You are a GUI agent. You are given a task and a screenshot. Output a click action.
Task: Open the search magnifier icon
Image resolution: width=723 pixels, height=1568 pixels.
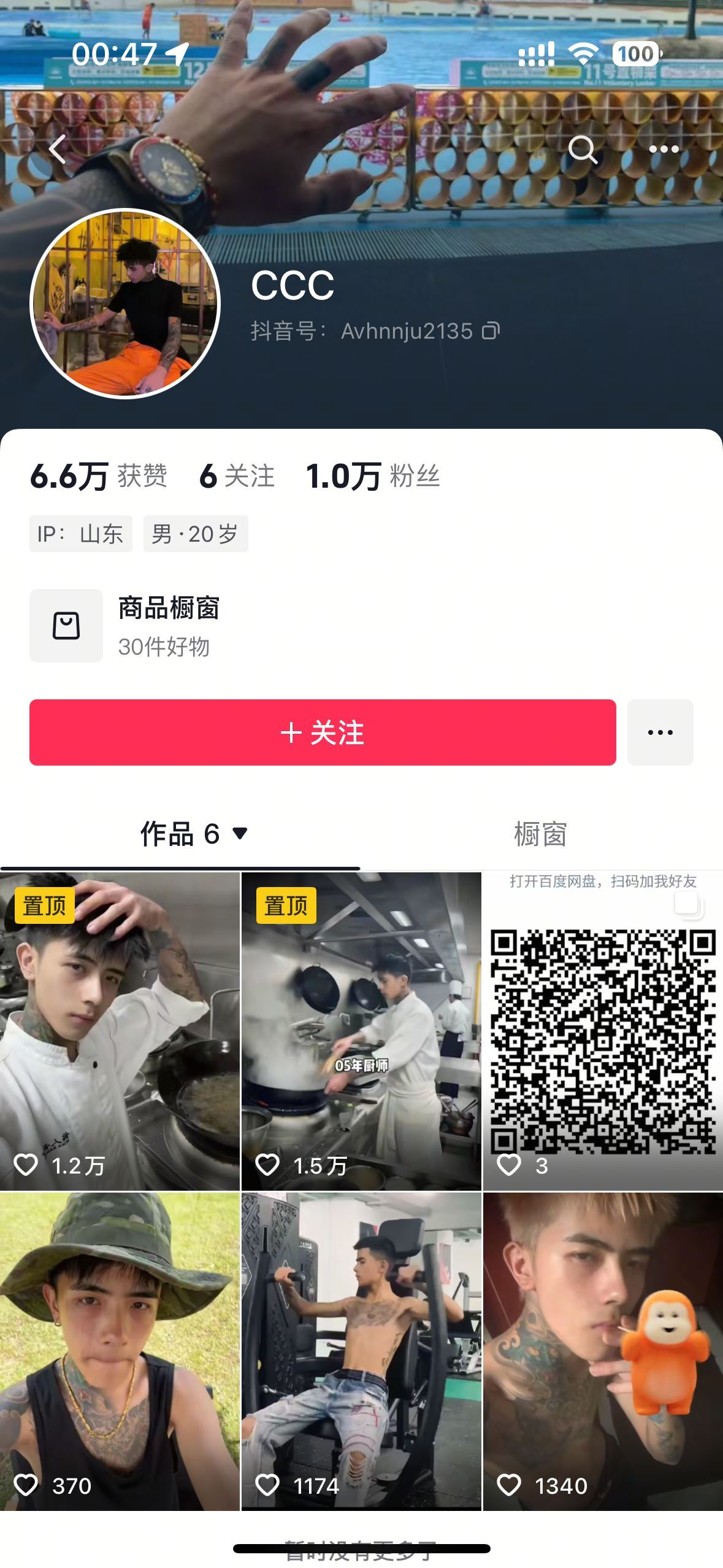pos(583,149)
